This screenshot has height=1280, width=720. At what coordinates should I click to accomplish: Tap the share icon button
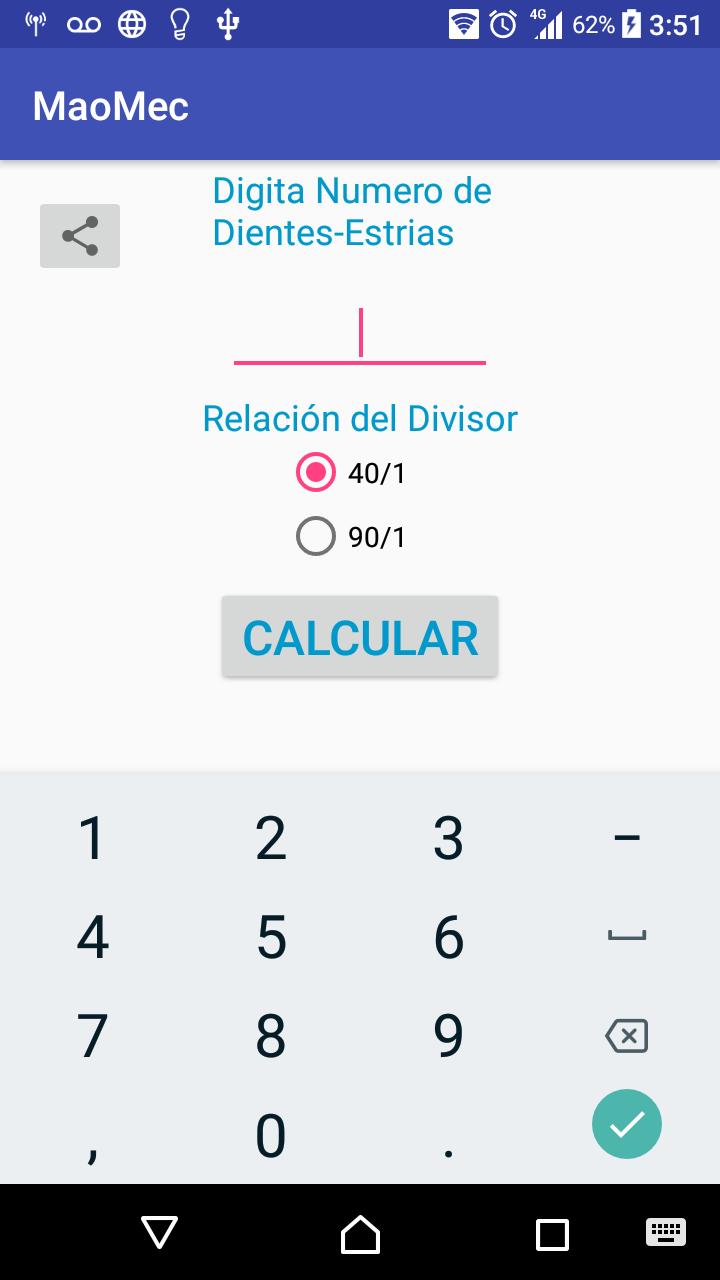[x=80, y=236]
